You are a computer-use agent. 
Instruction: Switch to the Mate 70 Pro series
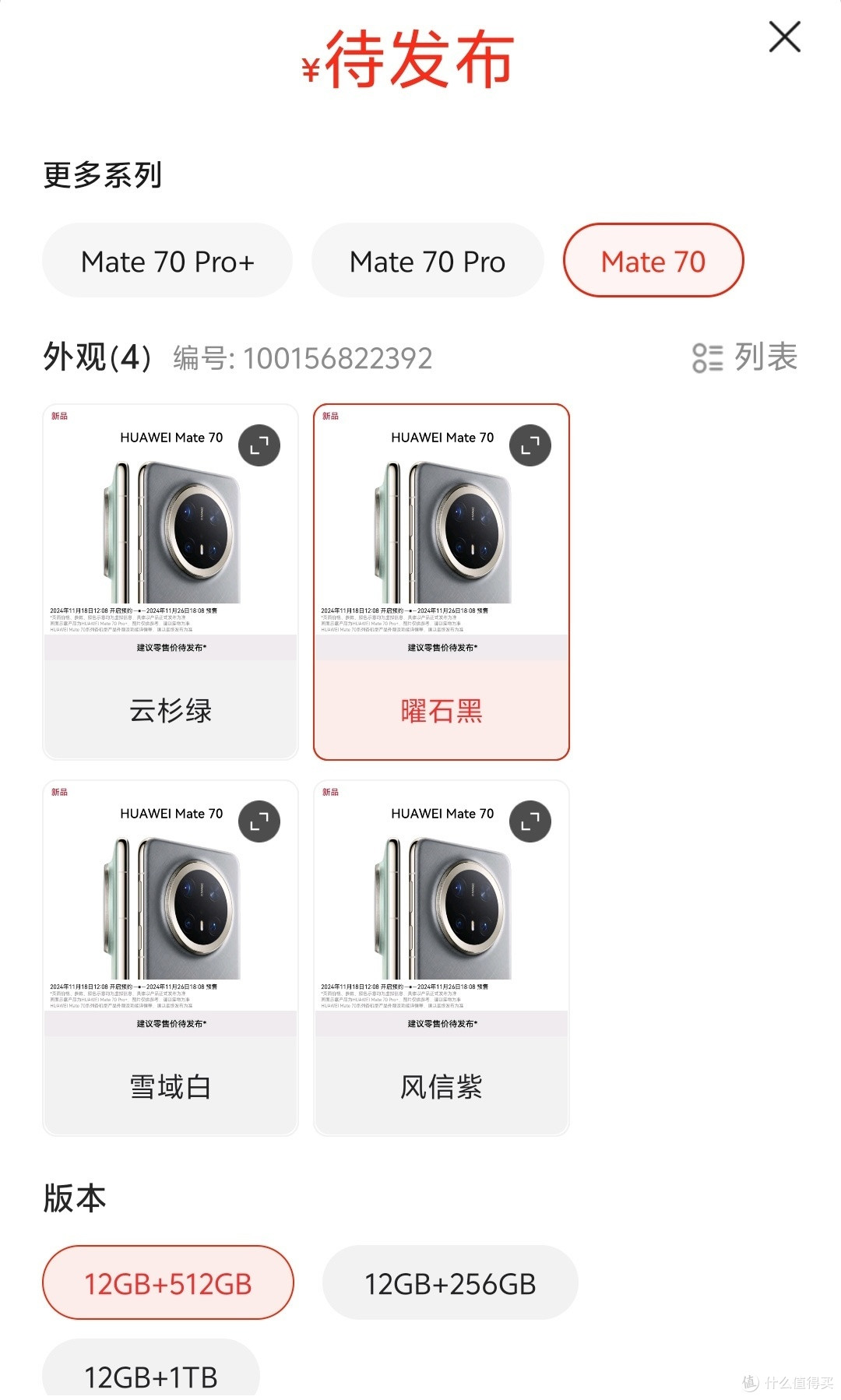pos(427,261)
